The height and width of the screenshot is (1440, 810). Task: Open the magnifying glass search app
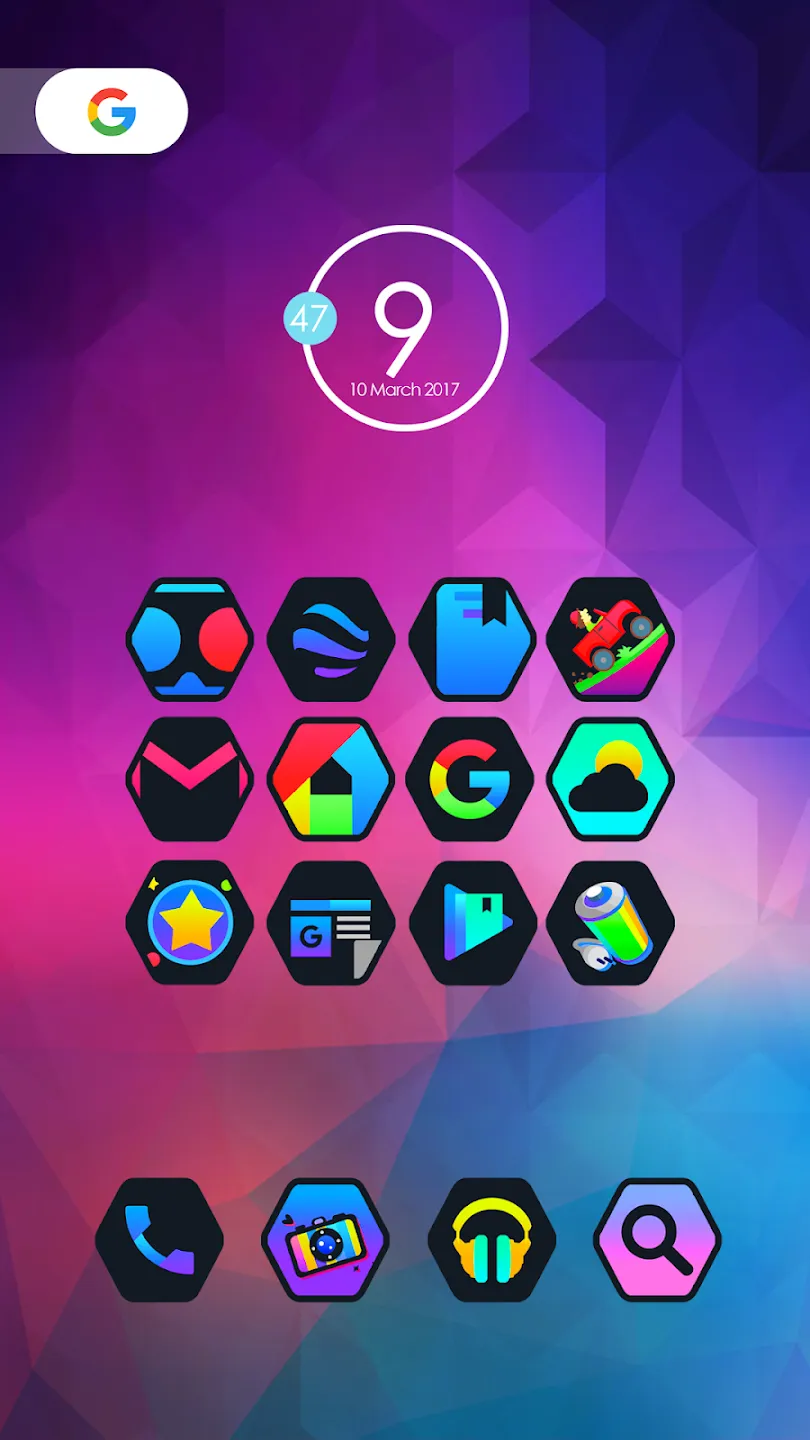click(658, 1240)
